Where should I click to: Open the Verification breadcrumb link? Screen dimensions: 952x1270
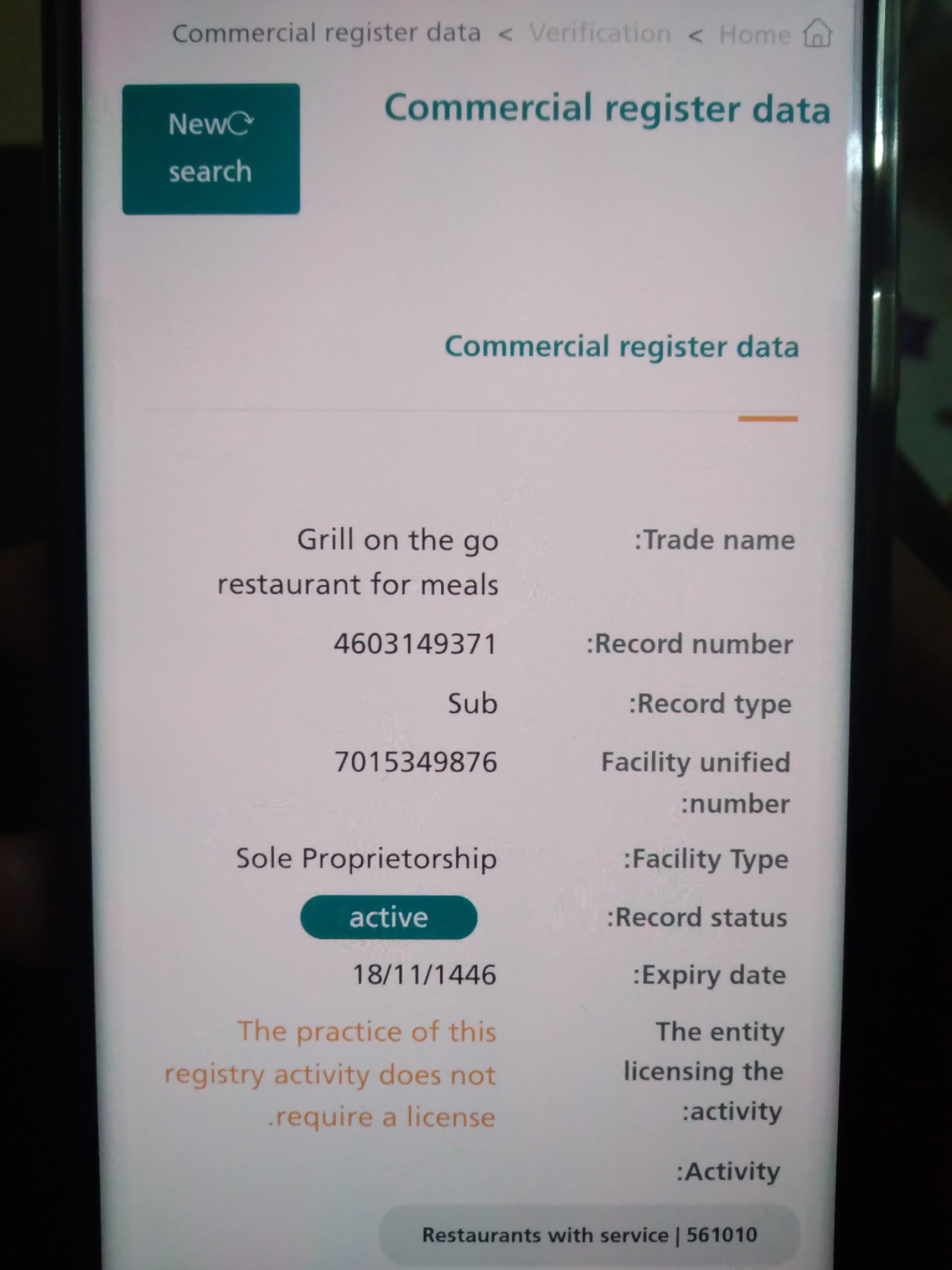[x=599, y=33]
